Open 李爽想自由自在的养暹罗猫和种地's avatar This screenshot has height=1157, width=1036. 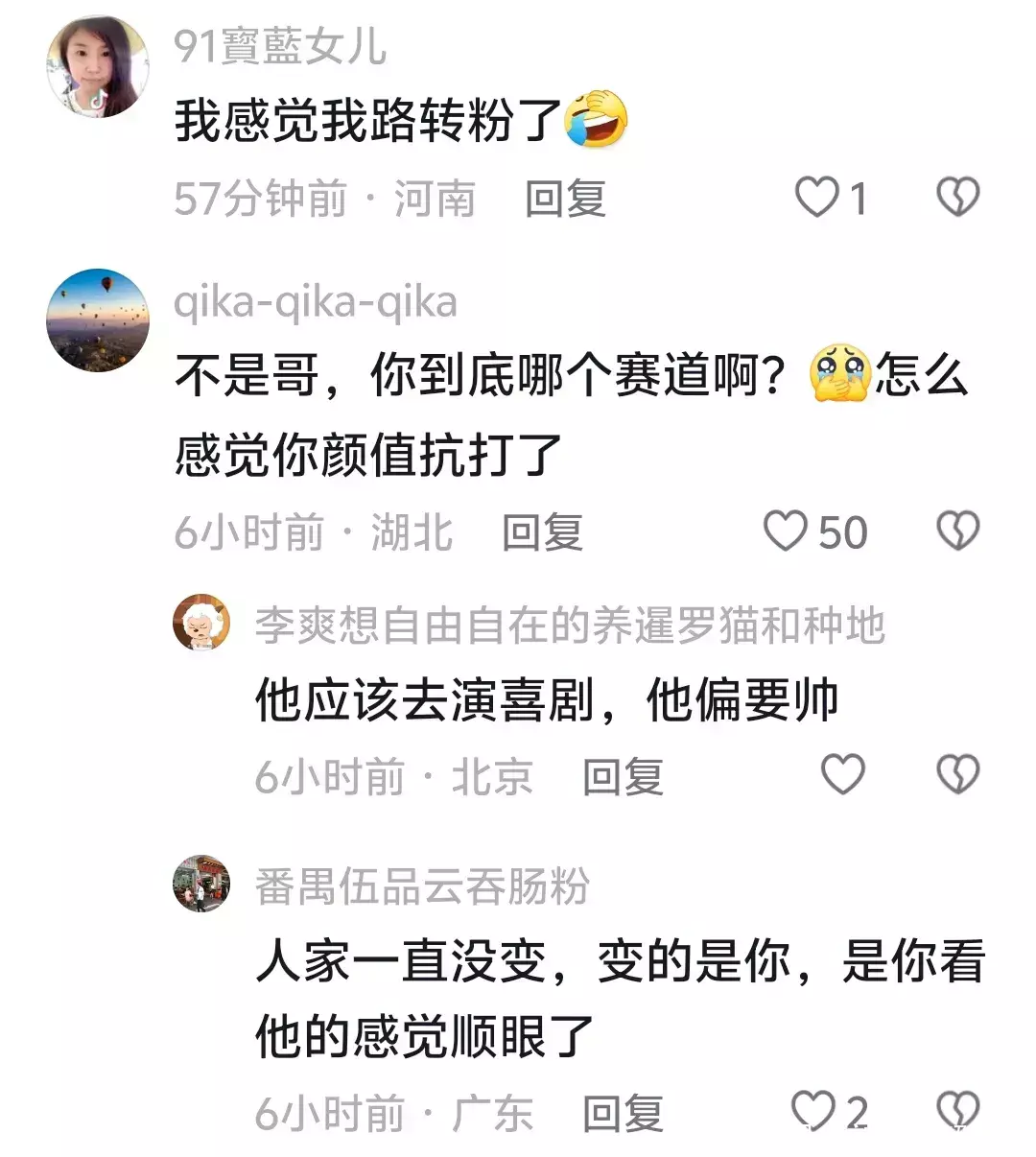(x=201, y=624)
